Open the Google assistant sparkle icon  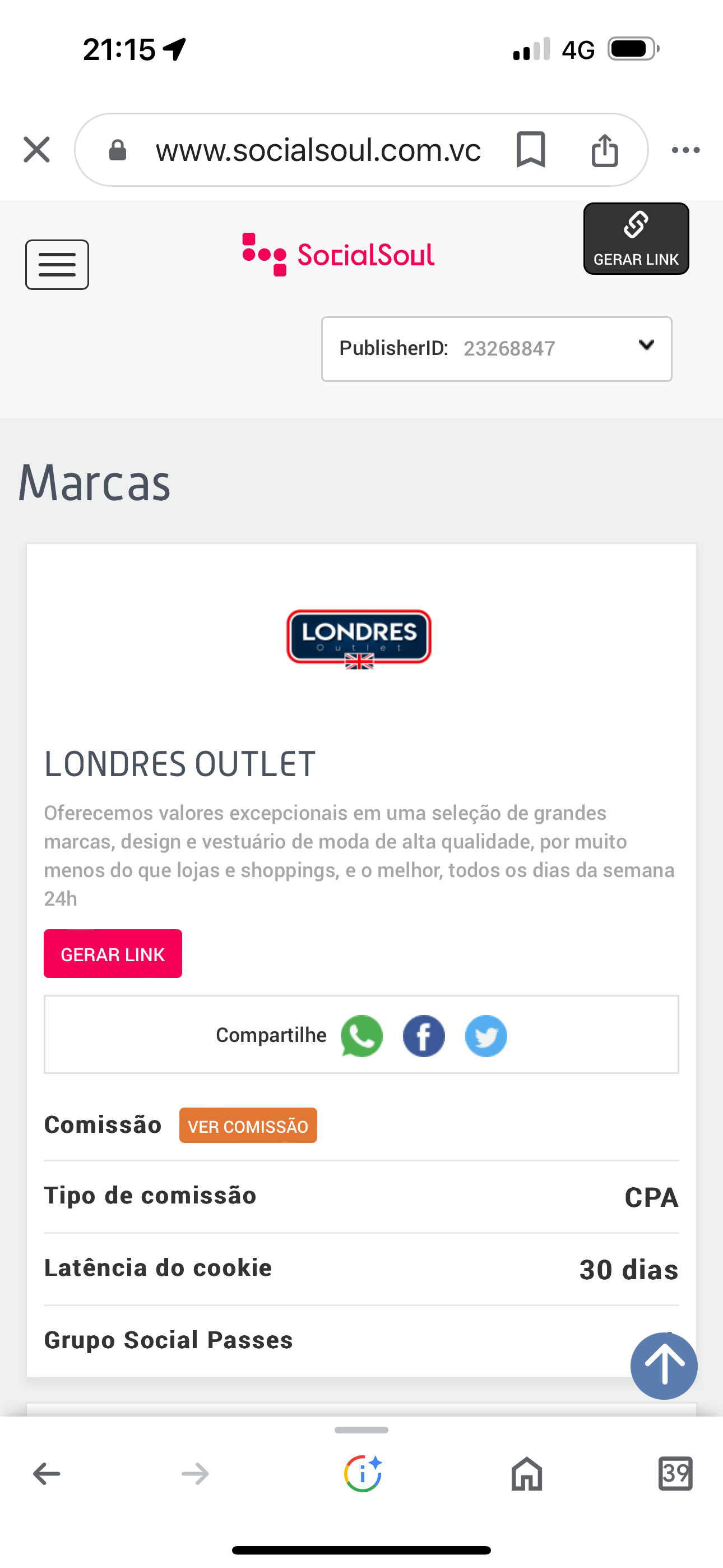coord(363,1474)
